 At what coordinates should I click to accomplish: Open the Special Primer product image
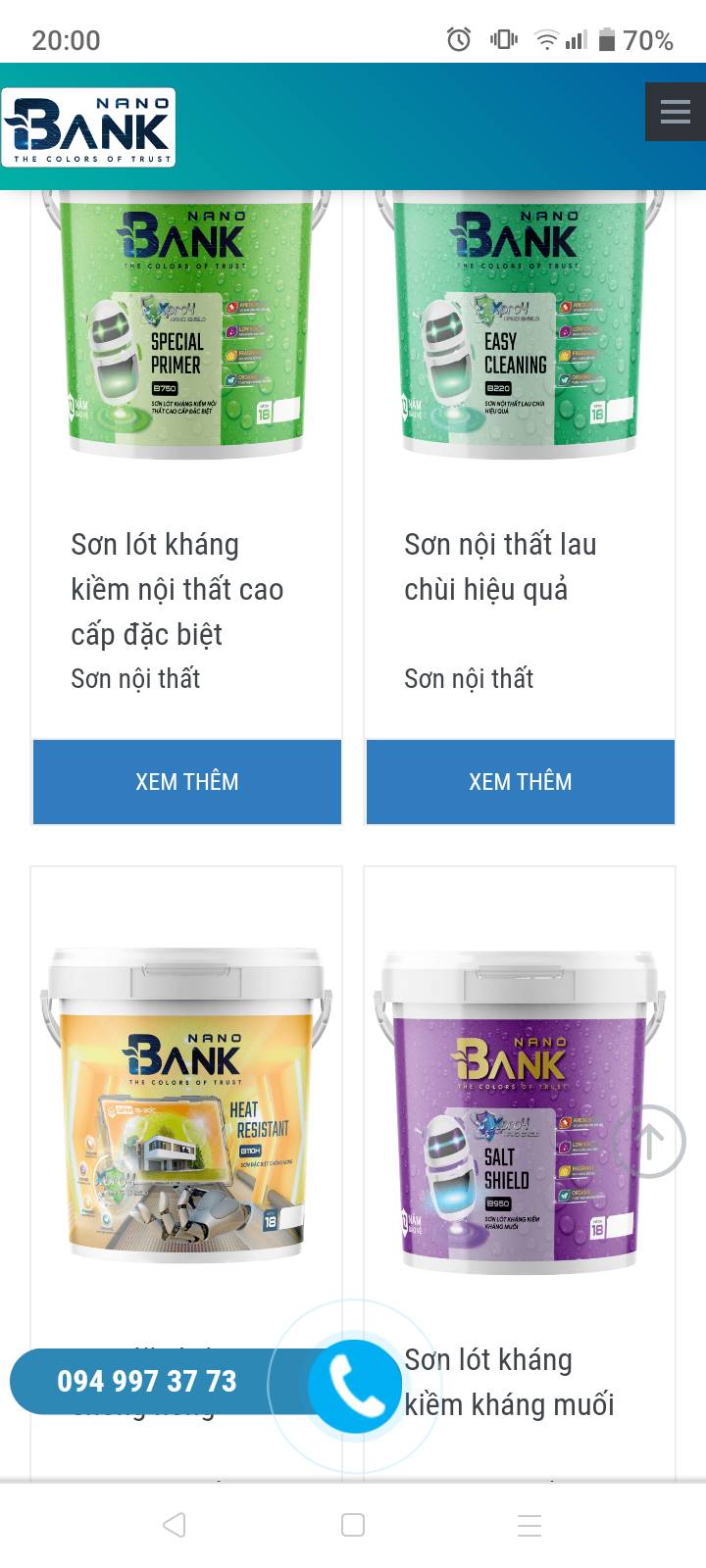coord(186,323)
